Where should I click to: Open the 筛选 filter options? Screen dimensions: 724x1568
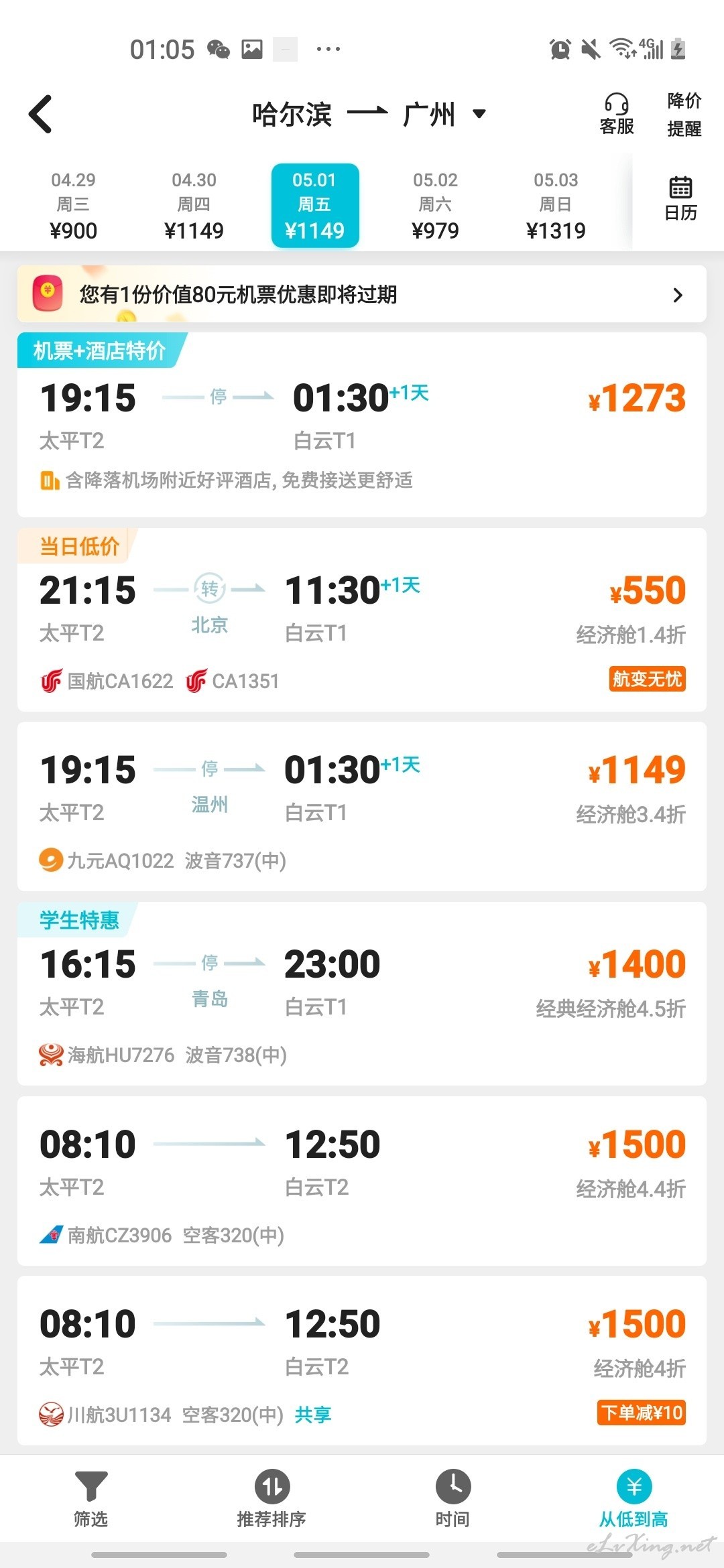[x=90, y=1500]
